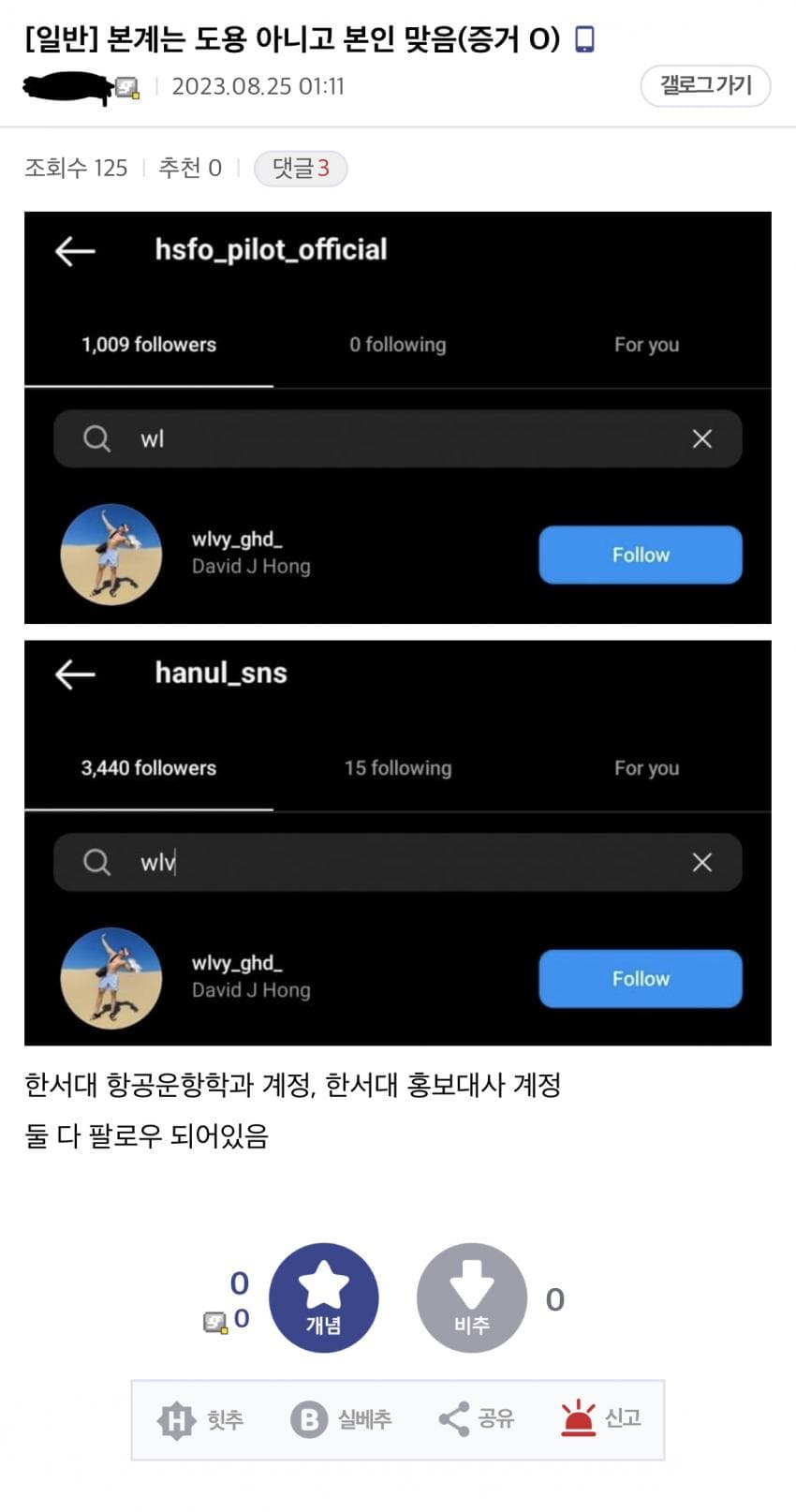The image size is (796, 1512).
Task: Share this post via 공유
Action: pyautogui.click(x=477, y=1419)
